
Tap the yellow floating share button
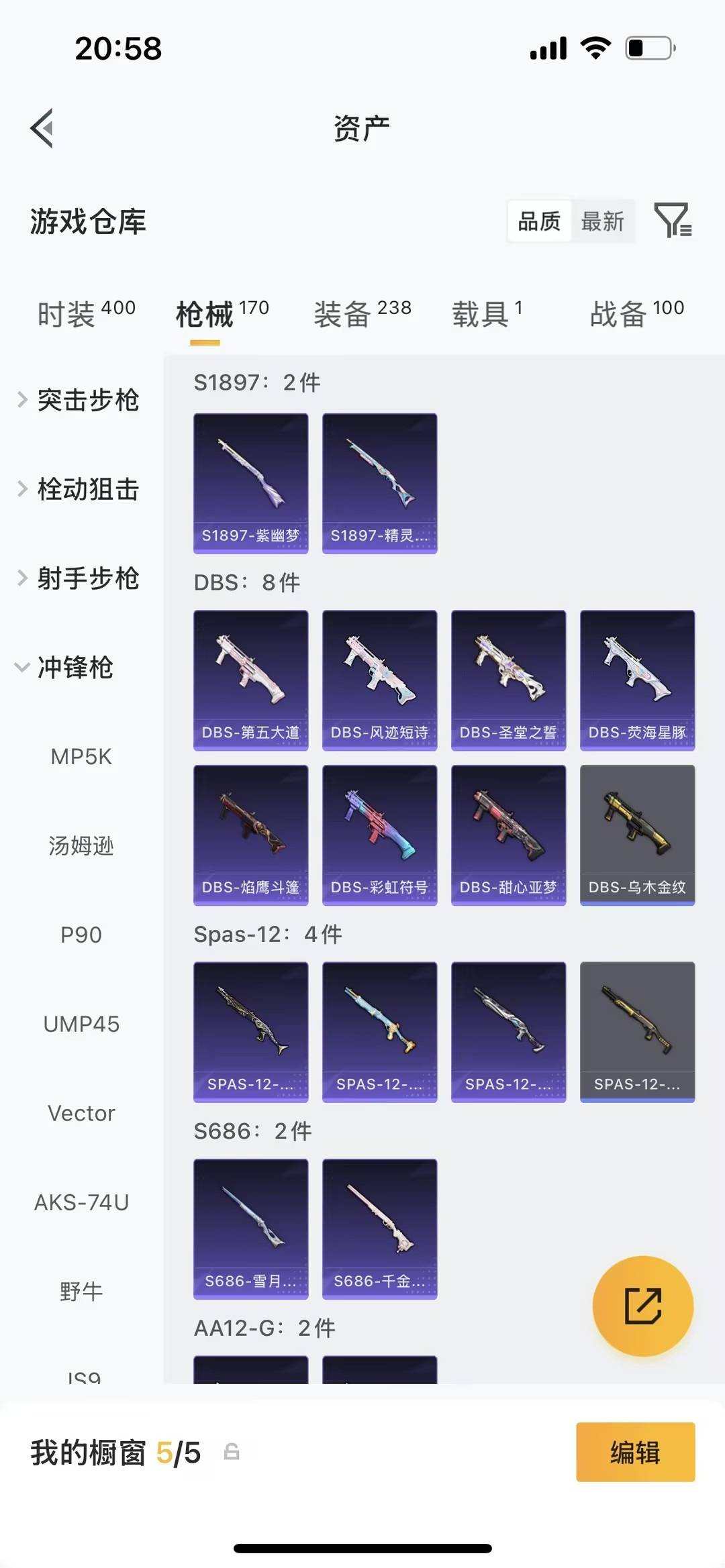tap(642, 1302)
